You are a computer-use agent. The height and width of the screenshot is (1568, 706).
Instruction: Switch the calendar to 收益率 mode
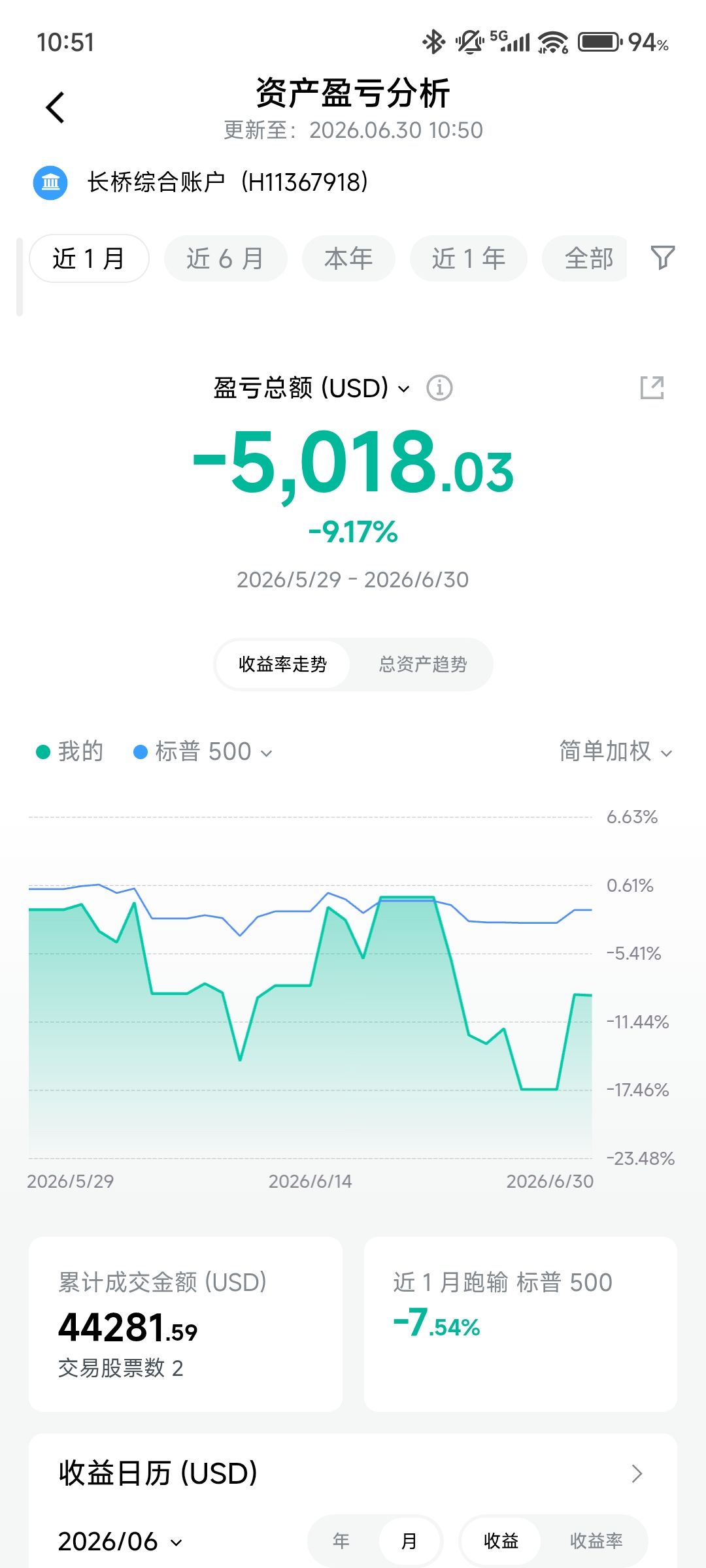(x=596, y=1541)
